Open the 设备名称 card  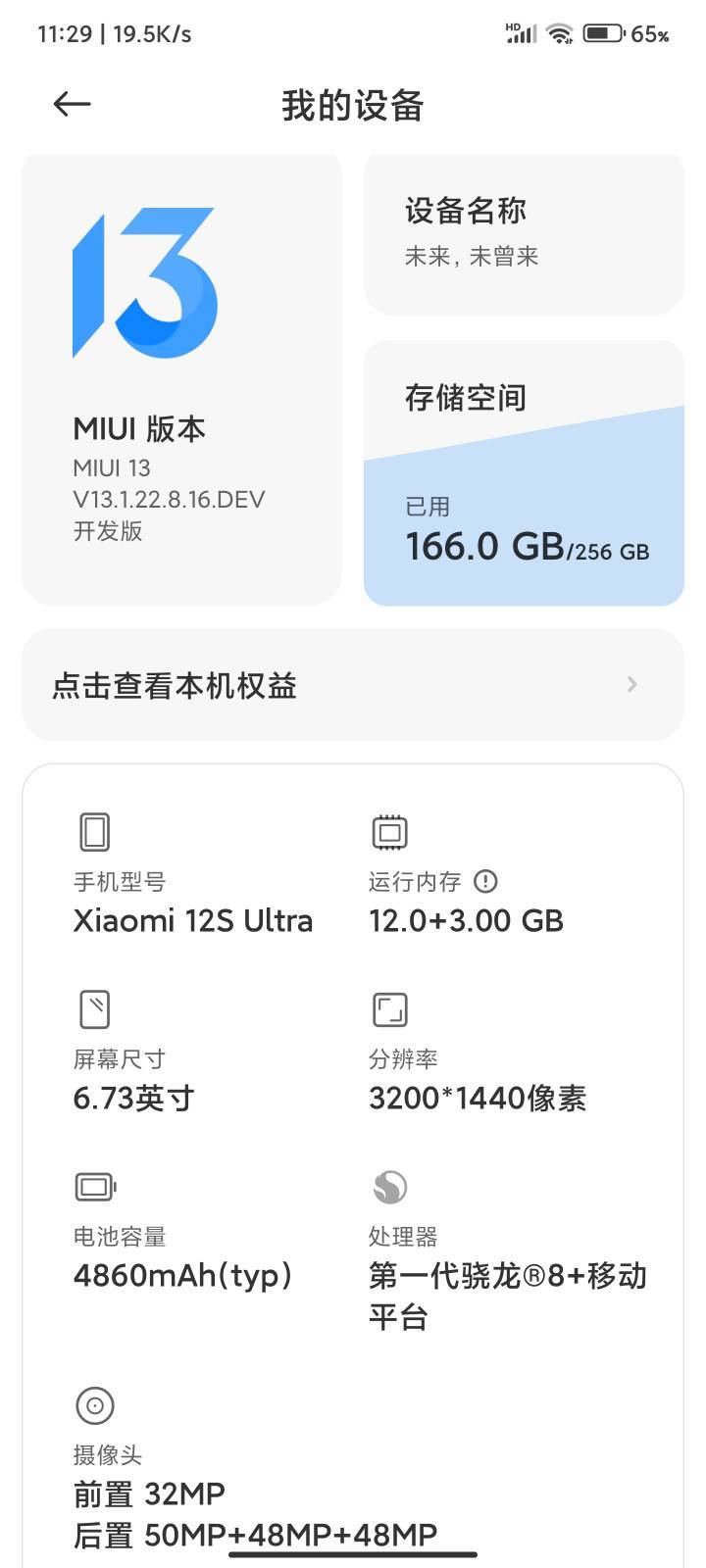tap(524, 235)
